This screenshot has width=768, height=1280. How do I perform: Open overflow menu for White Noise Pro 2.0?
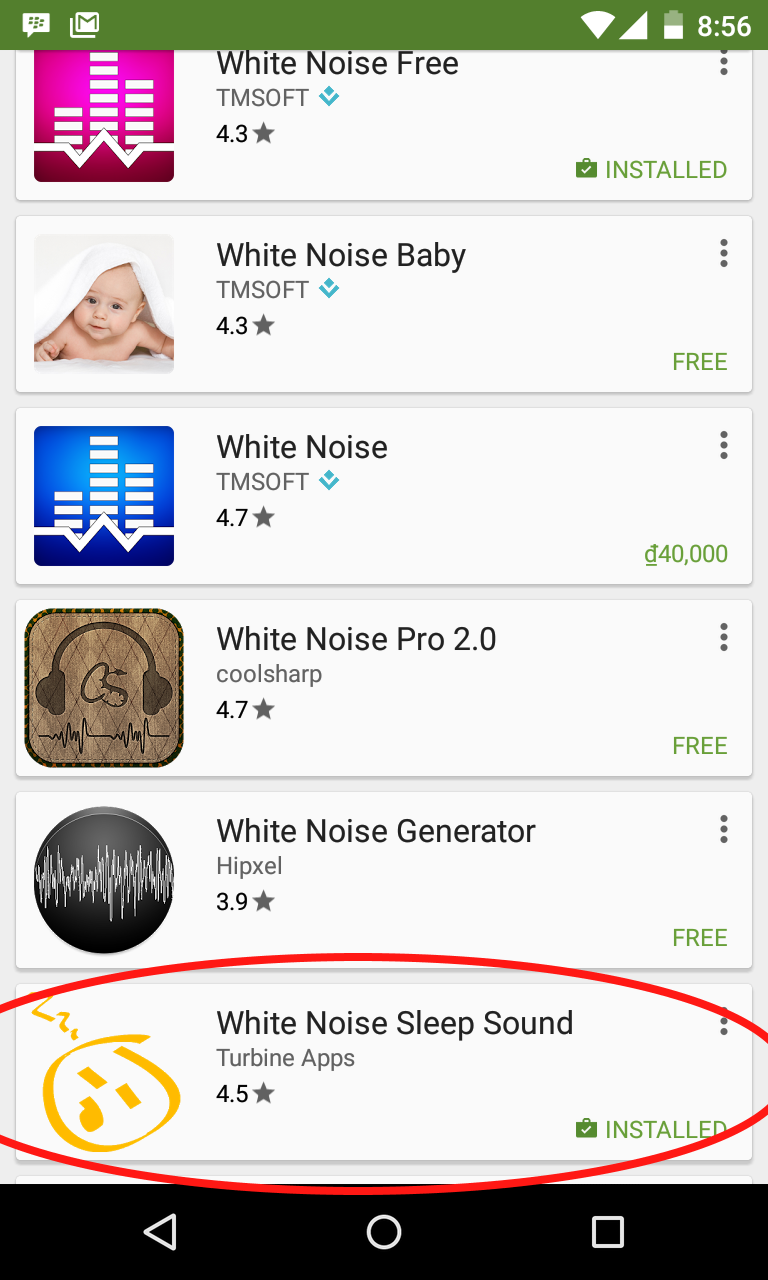click(724, 638)
